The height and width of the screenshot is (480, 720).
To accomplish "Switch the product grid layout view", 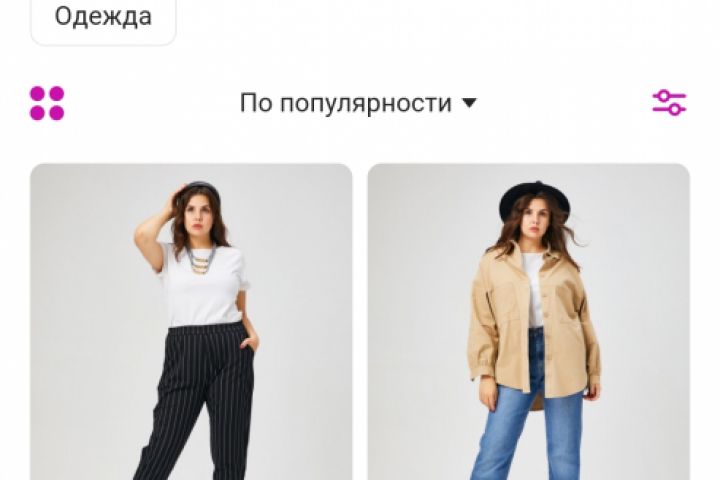I will pos(47,103).
